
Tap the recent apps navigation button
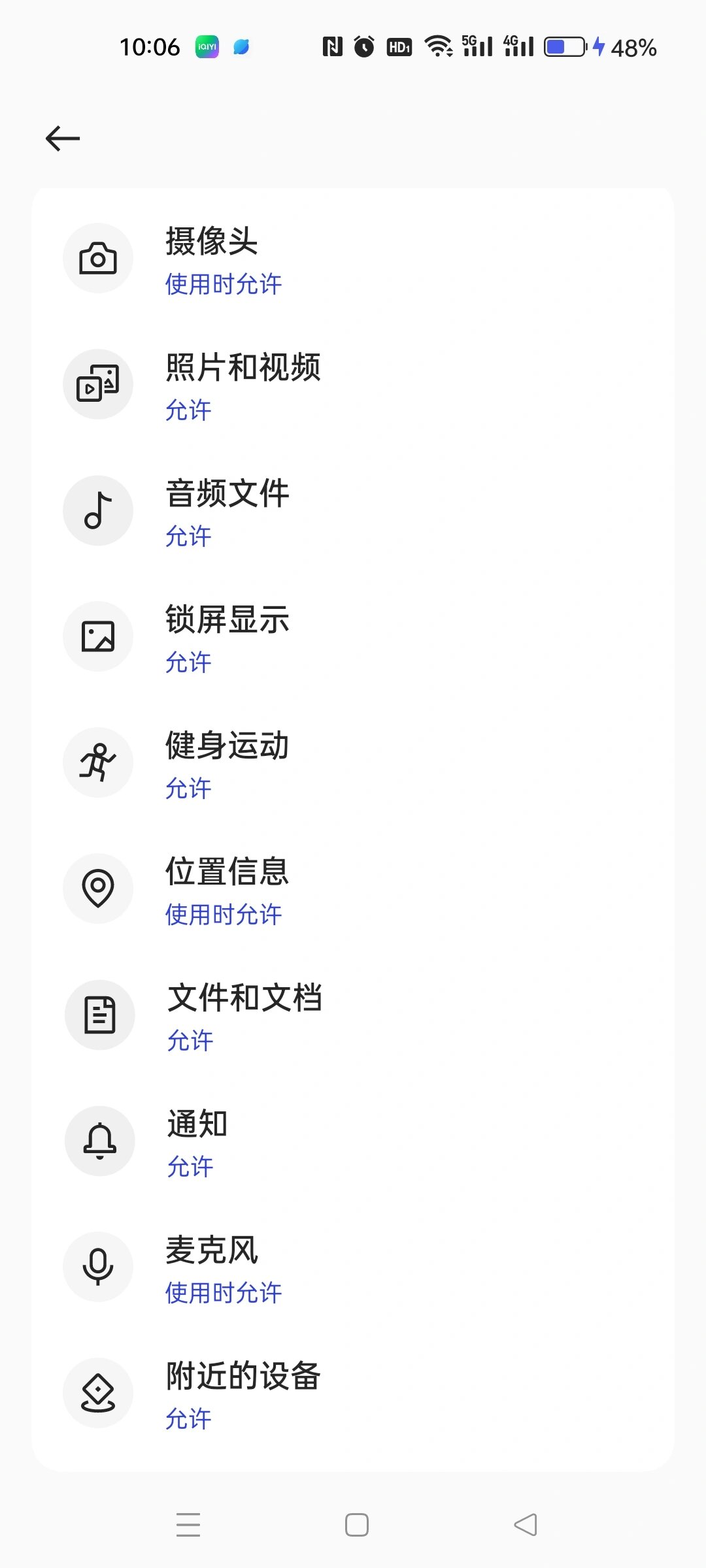(x=188, y=1524)
